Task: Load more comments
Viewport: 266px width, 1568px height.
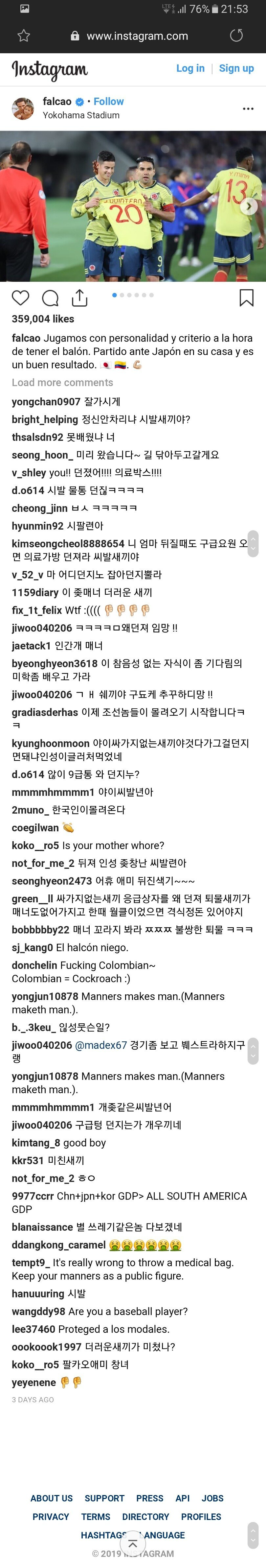Action: (62, 382)
